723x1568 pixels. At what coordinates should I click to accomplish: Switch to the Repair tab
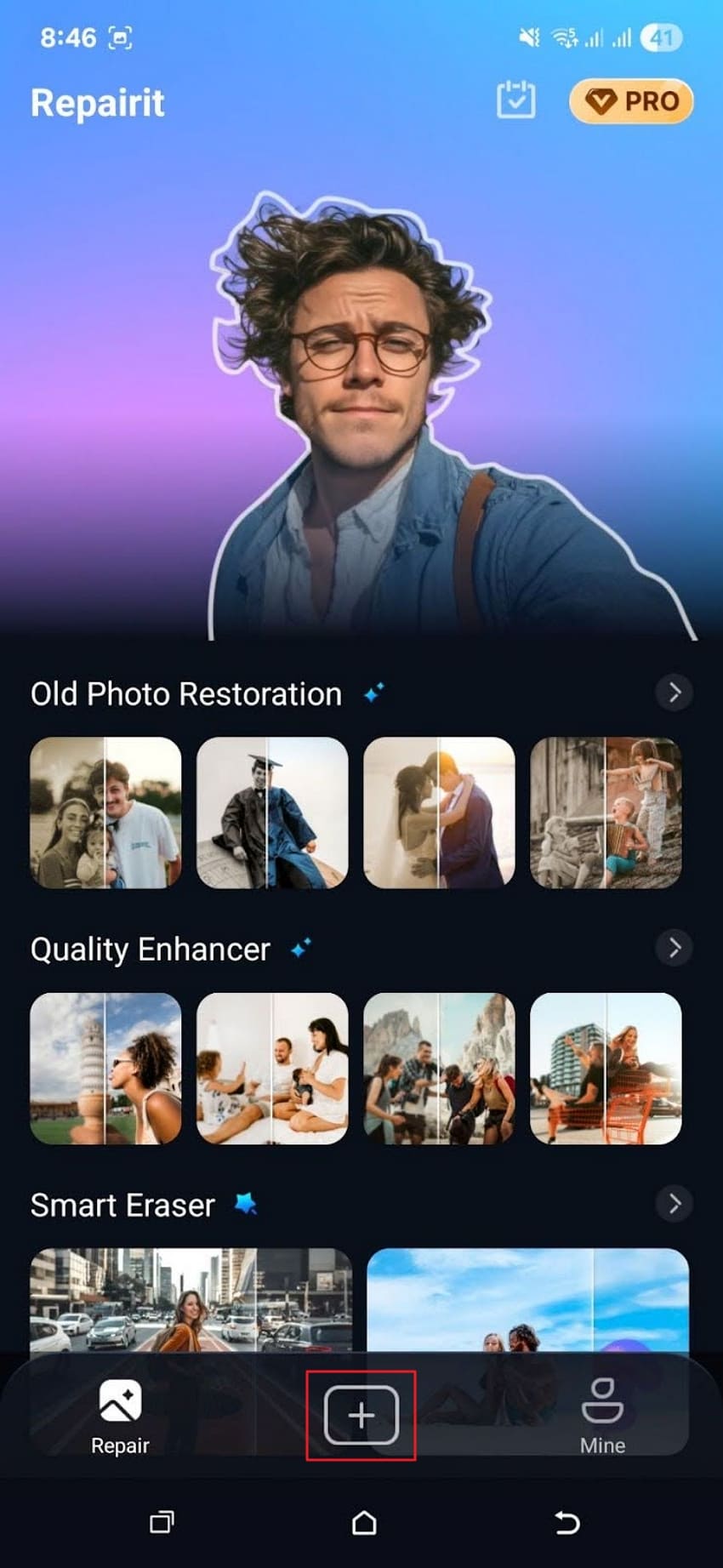(x=120, y=1417)
